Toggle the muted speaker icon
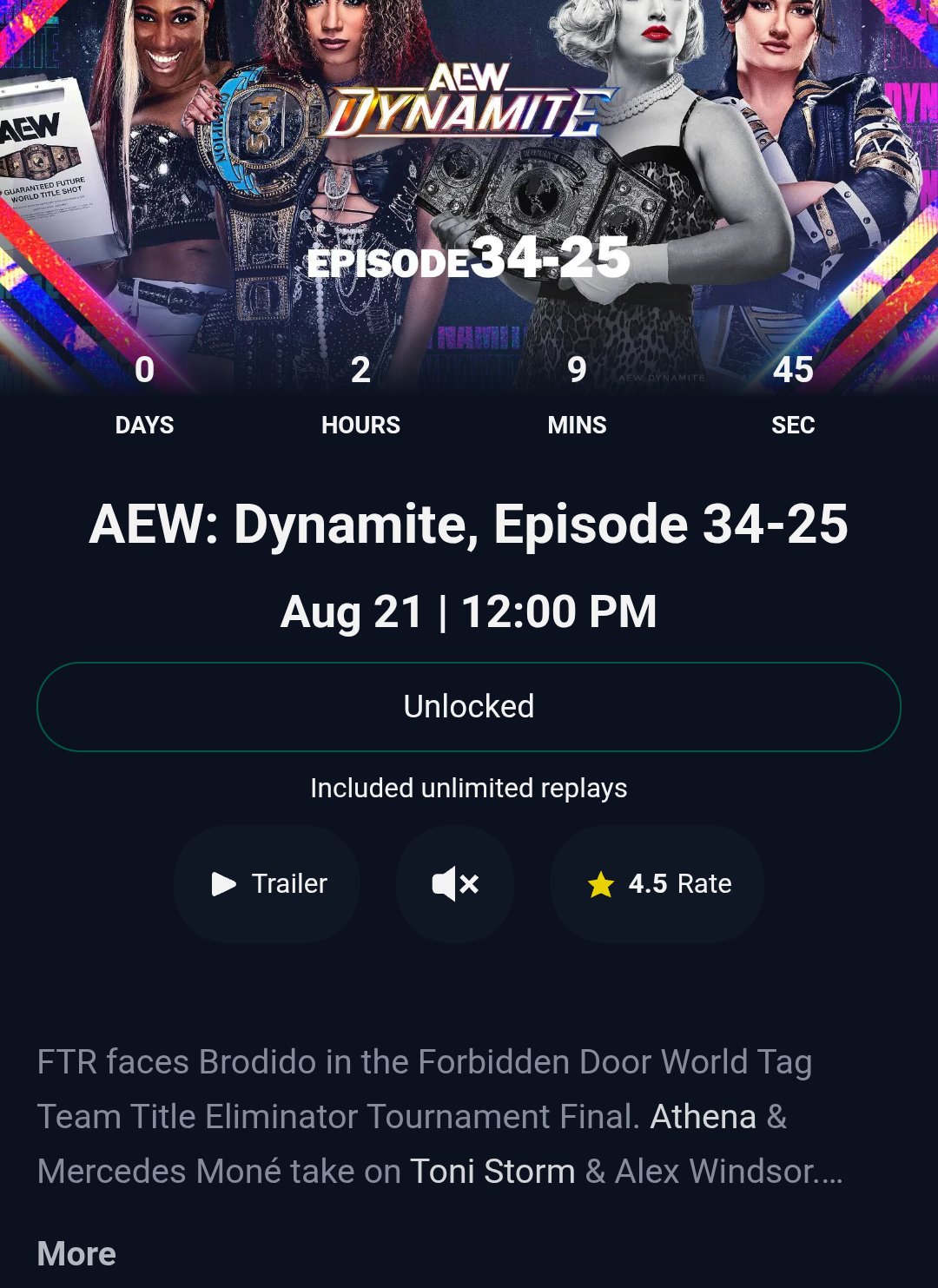938x1288 pixels. [x=455, y=884]
